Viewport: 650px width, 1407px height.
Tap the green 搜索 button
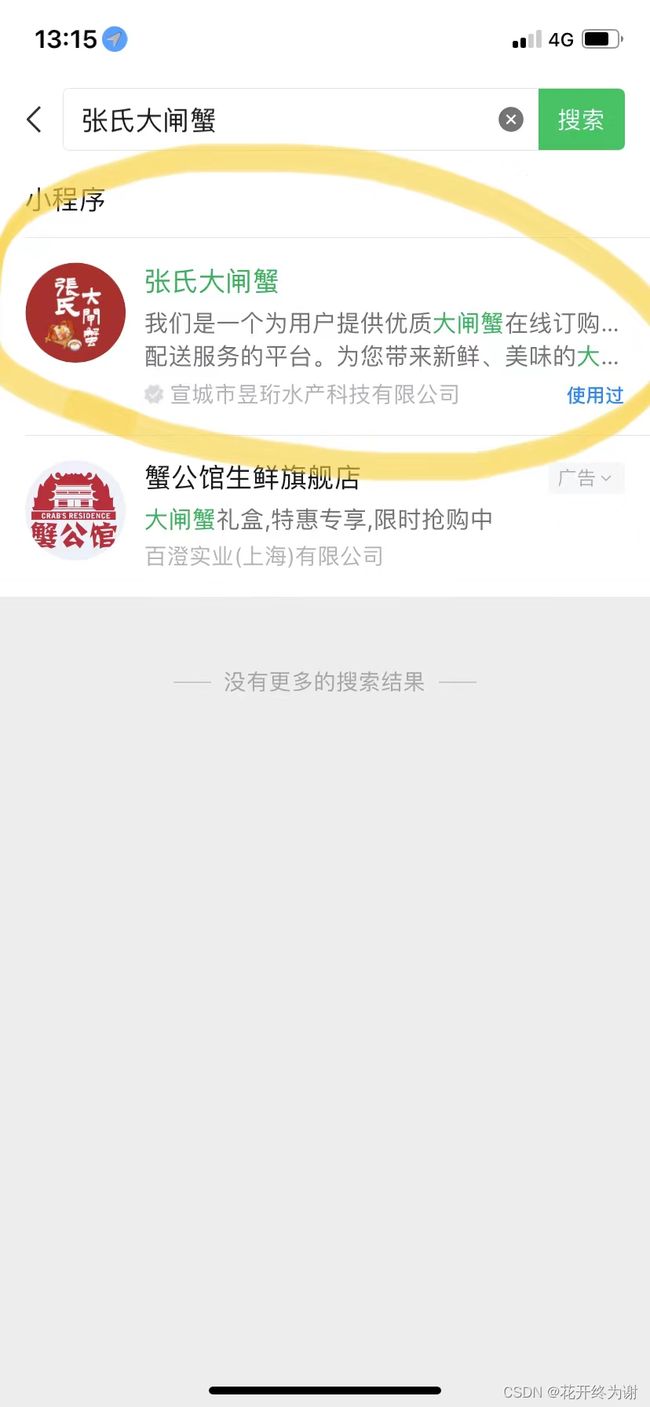(581, 120)
